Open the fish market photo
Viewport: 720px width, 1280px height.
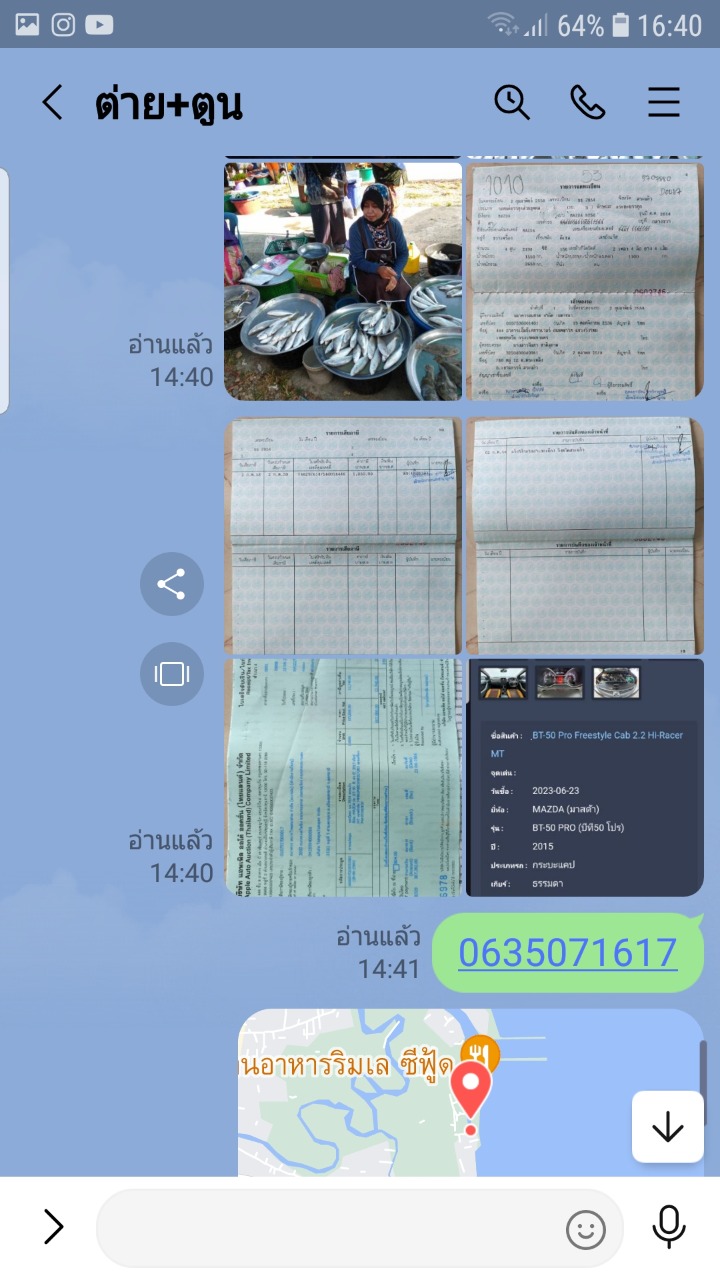pos(343,281)
